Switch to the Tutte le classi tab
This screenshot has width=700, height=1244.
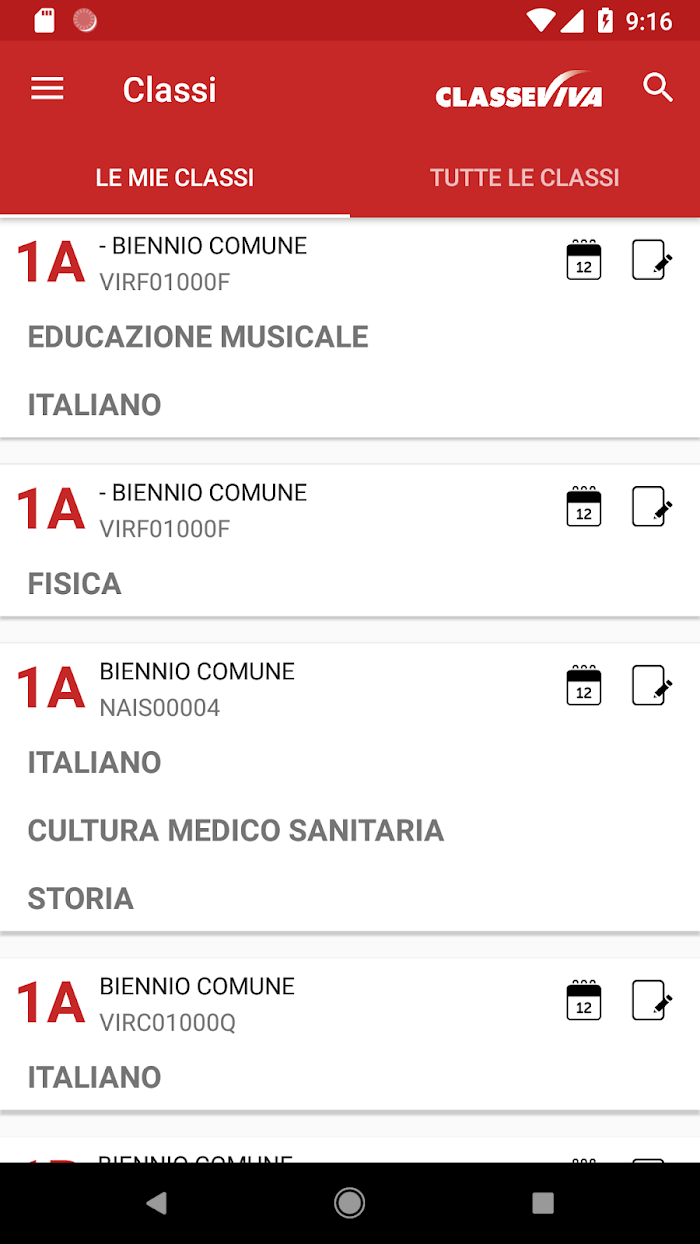point(525,178)
